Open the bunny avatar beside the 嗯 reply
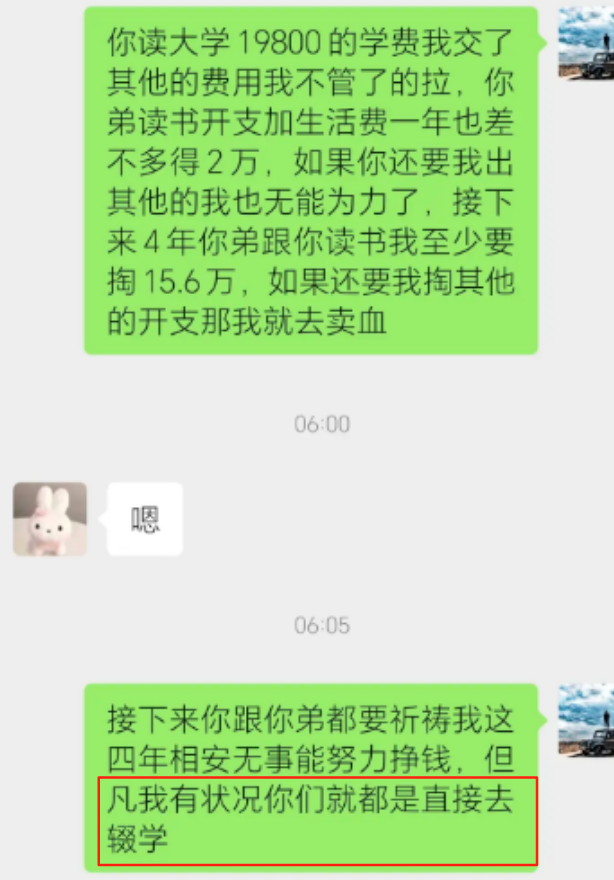Viewport: 614px width, 880px height. pos(49,519)
